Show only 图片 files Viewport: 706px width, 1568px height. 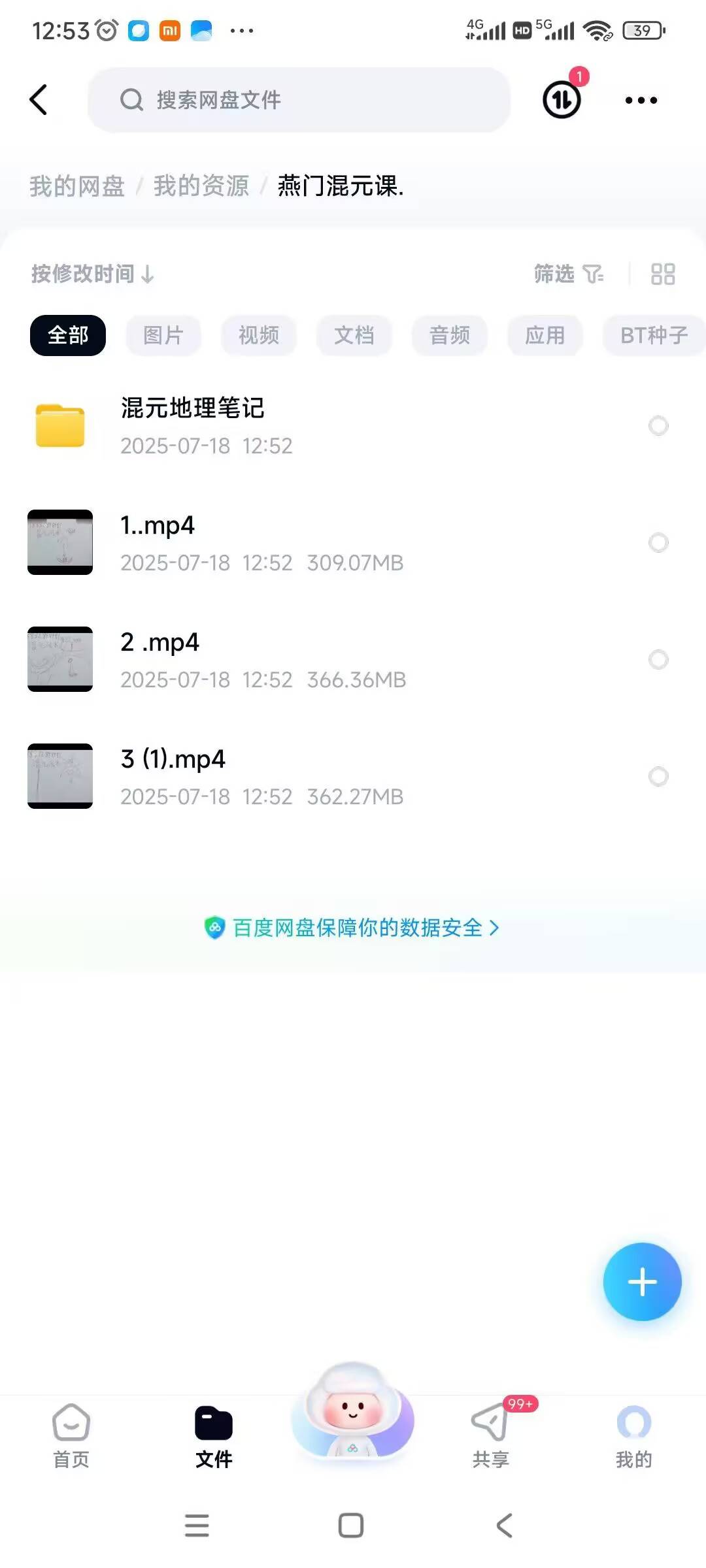pyautogui.click(x=163, y=335)
